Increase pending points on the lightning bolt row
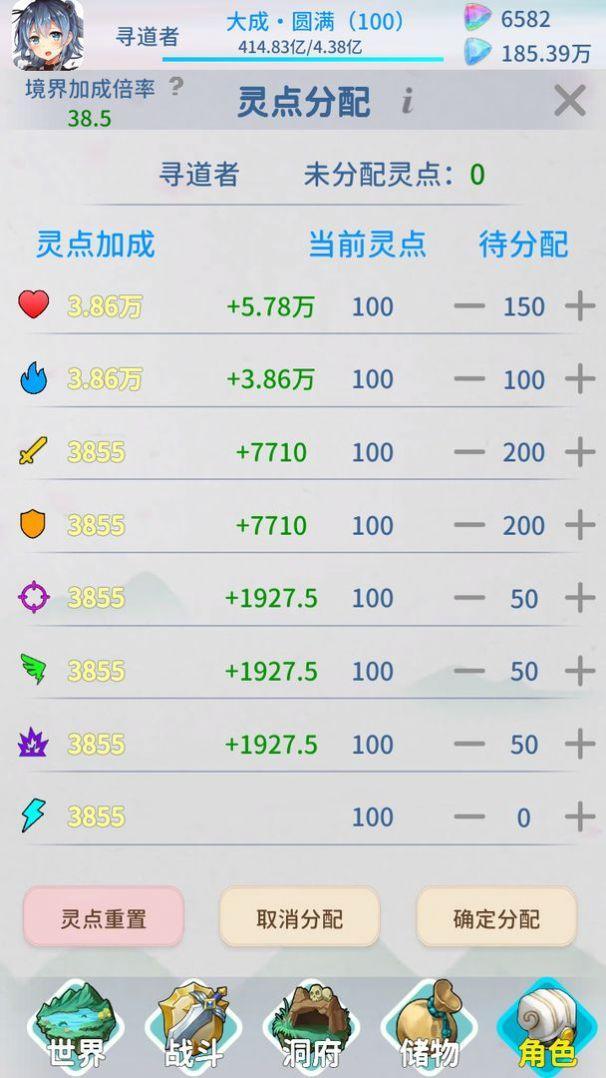Image resolution: width=606 pixels, height=1078 pixels. 580,817
